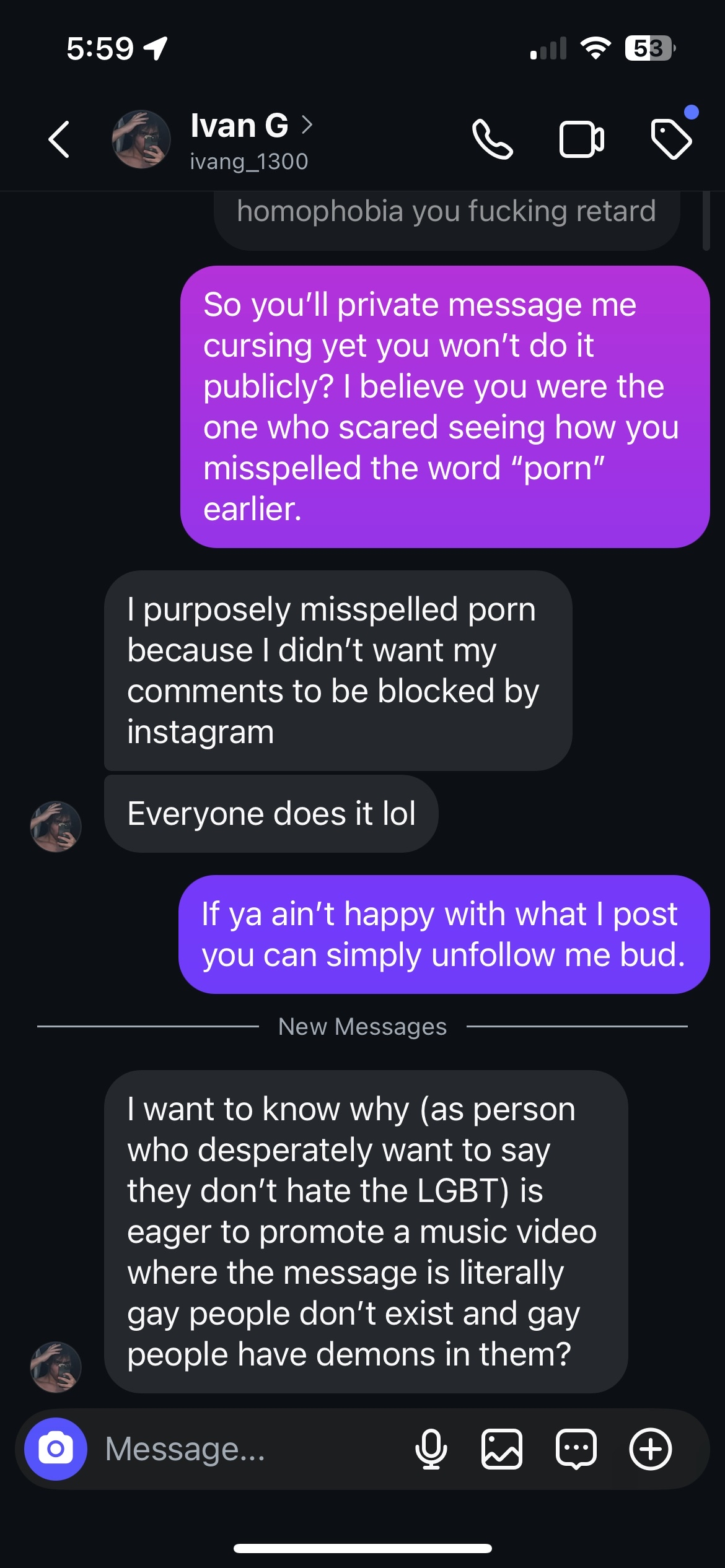Screen dimensions: 725x1568
Task: Go back to the inbox
Action: click(59, 139)
